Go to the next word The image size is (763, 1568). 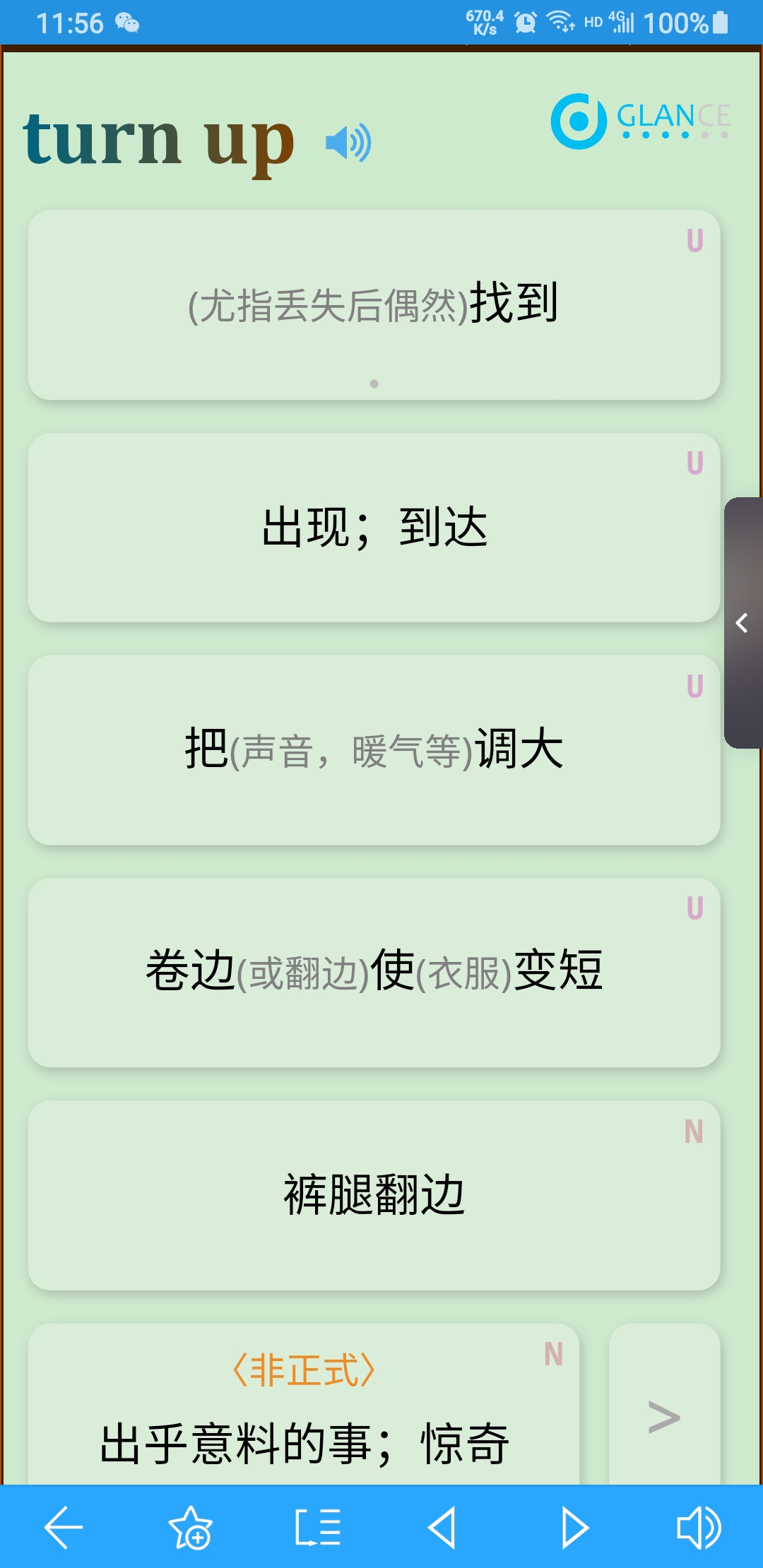tap(574, 1527)
